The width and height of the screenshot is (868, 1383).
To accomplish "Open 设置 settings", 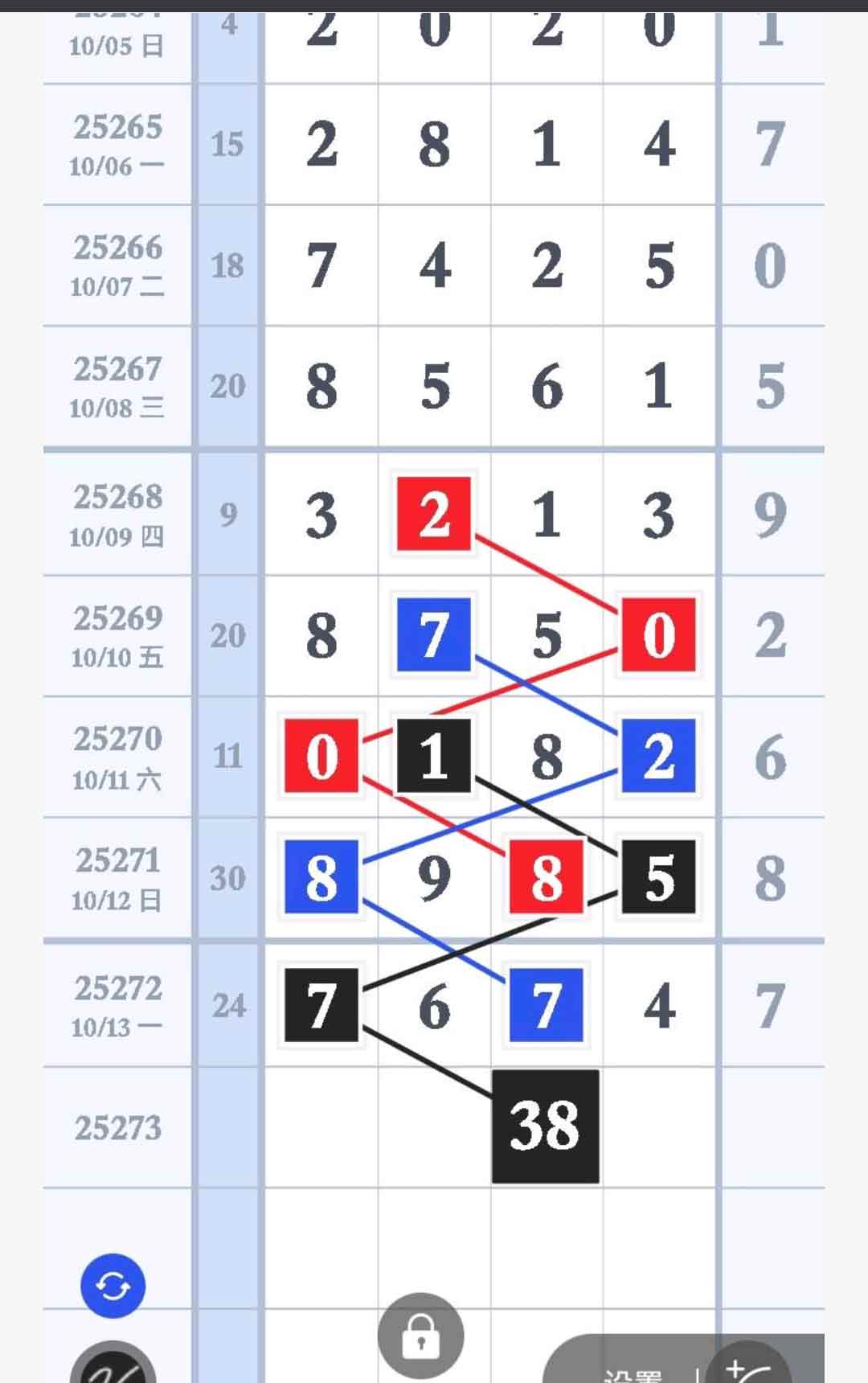I will (633, 1373).
